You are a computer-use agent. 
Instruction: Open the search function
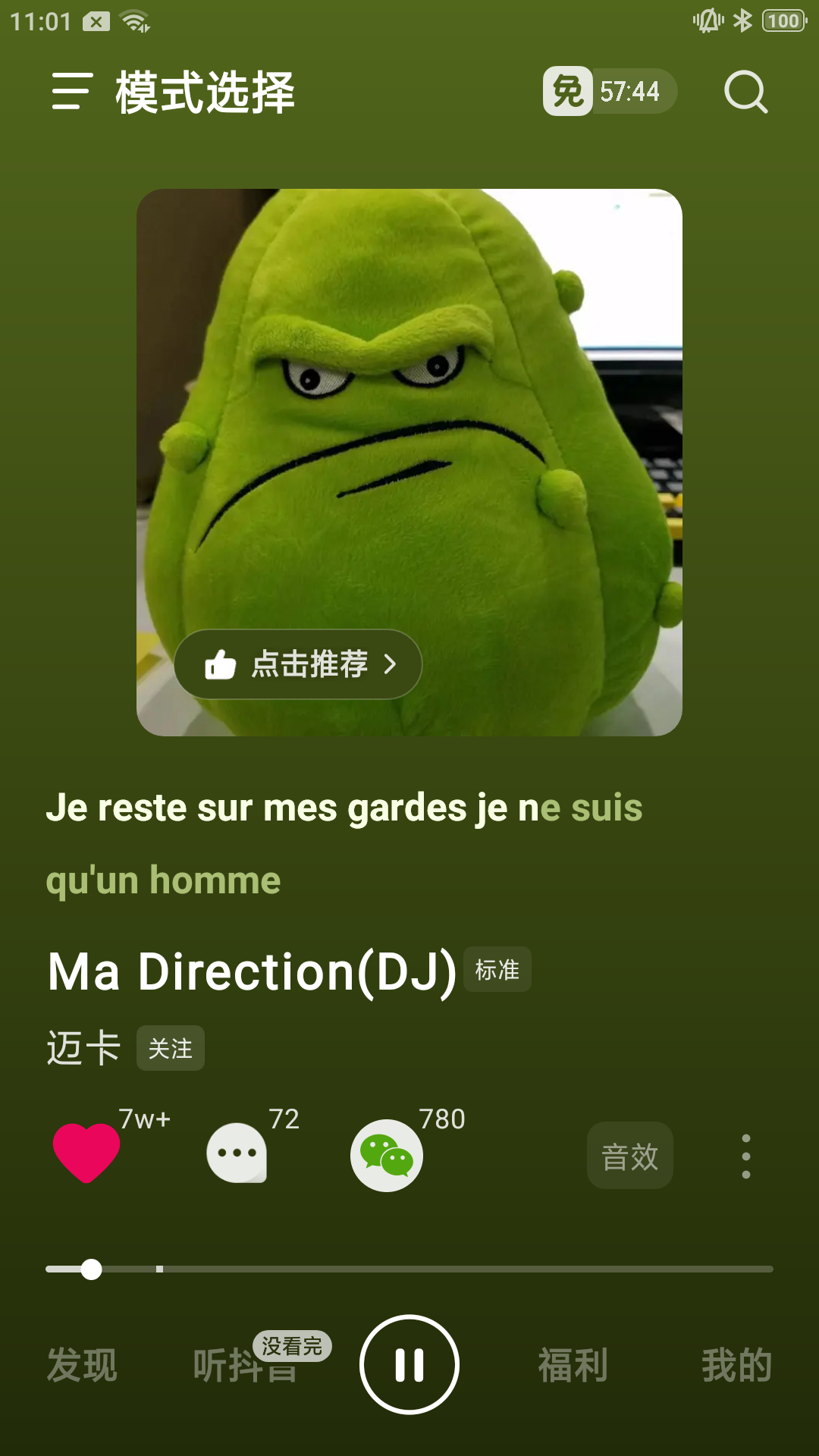[x=746, y=93]
